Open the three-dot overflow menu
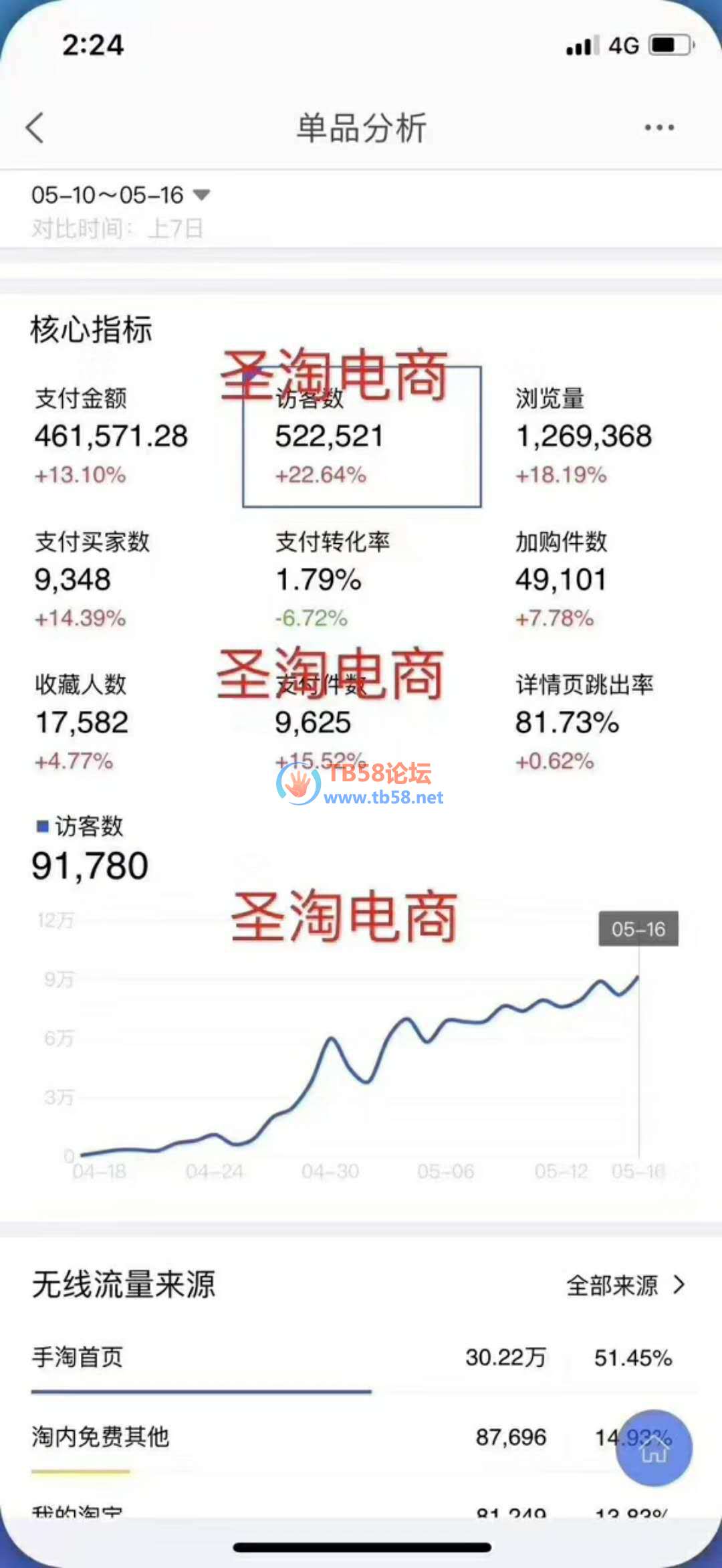The height and width of the screenshot is (1568, 722). click(x=658, y=127)
